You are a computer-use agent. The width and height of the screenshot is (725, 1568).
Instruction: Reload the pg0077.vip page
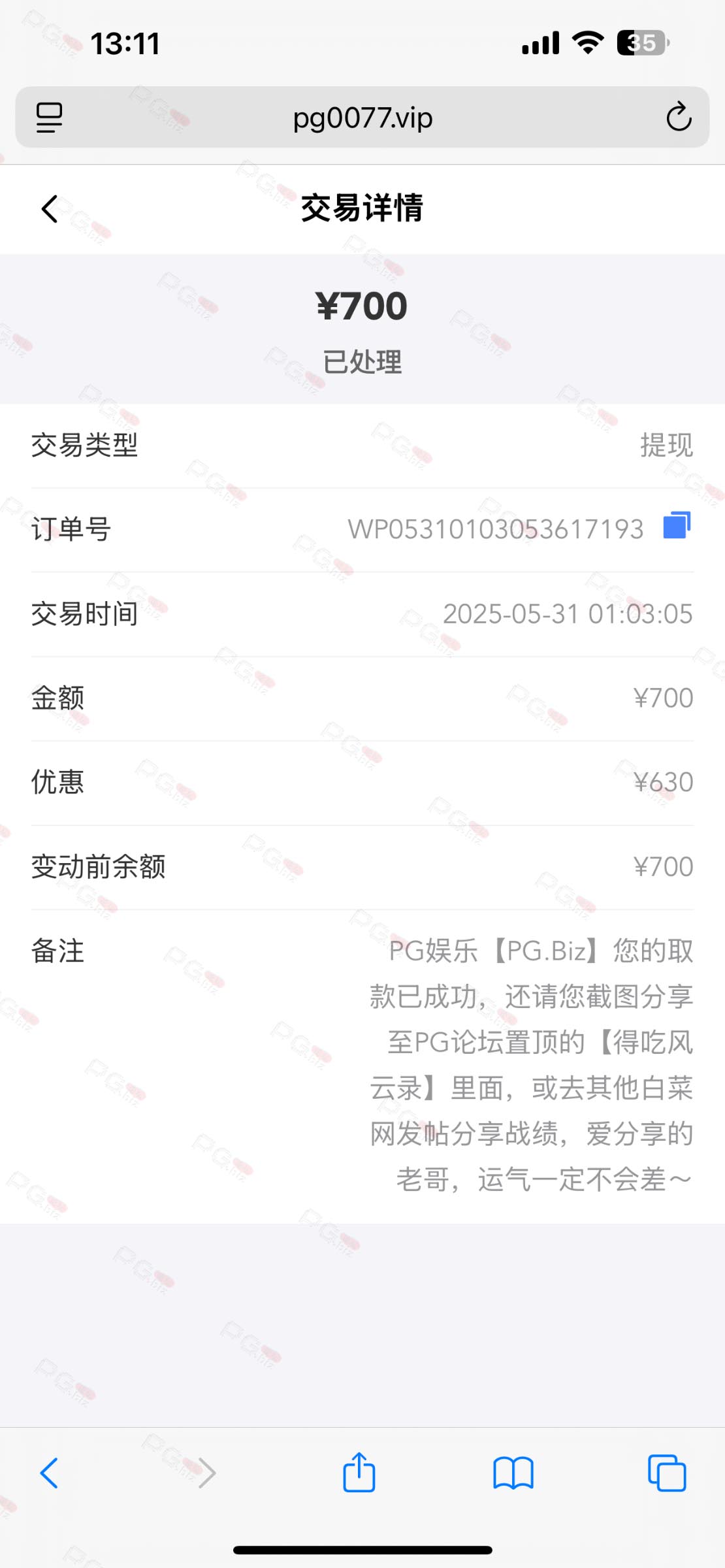pos(679,117)
